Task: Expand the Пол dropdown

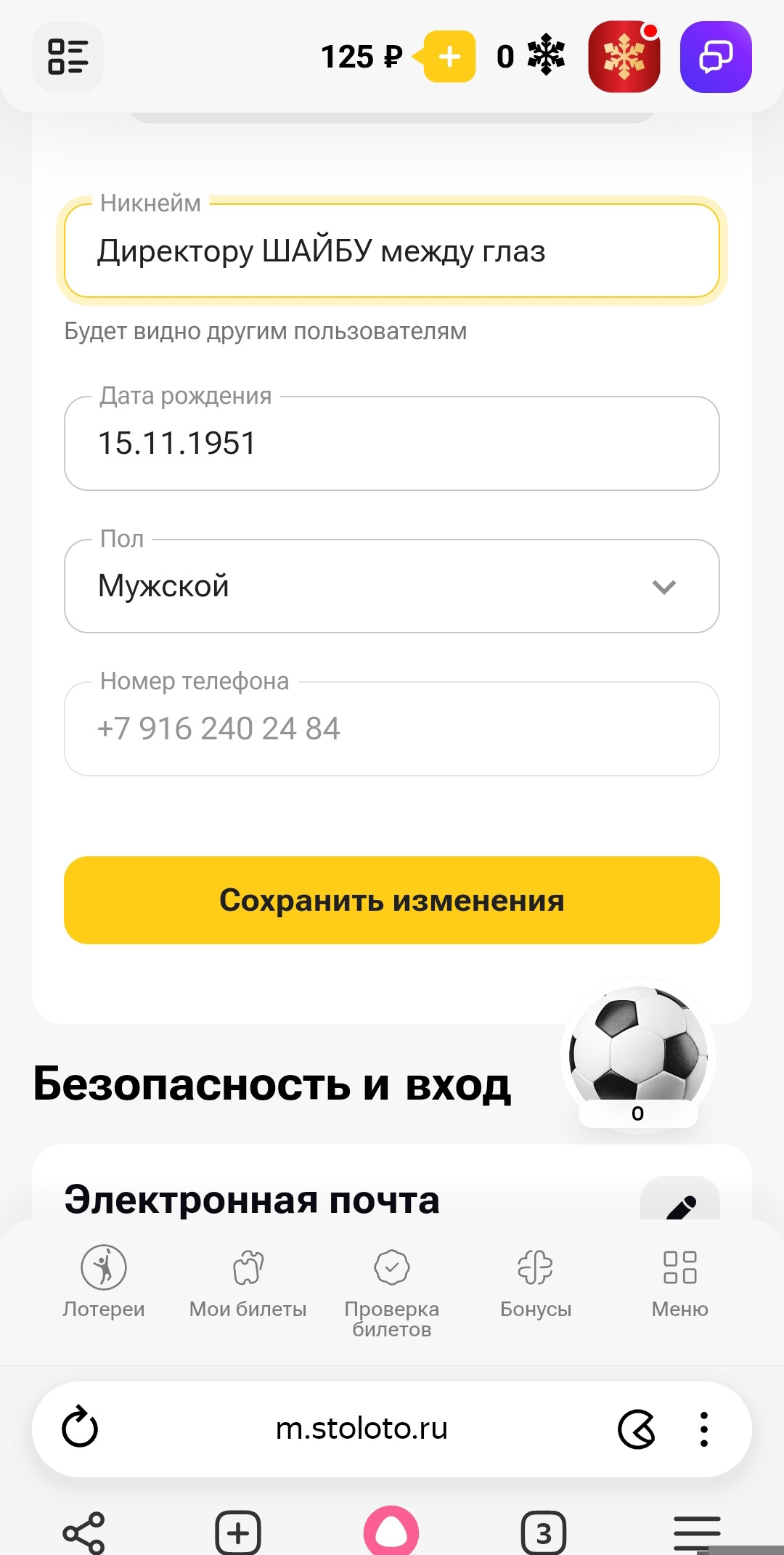Action: 392,586
